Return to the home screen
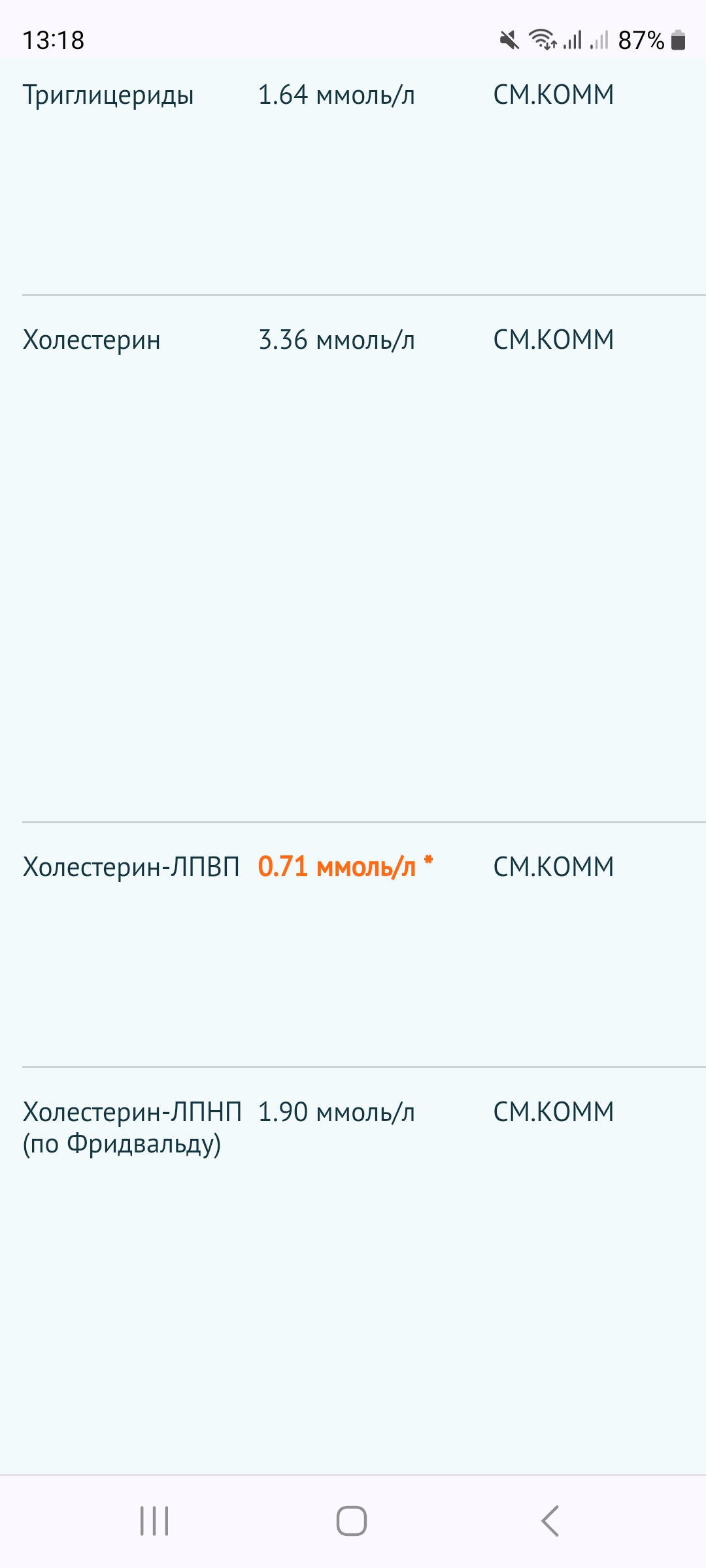The width and height of the screenshot is (706, 1568). pyautogui.click(x=352, y=1521)
